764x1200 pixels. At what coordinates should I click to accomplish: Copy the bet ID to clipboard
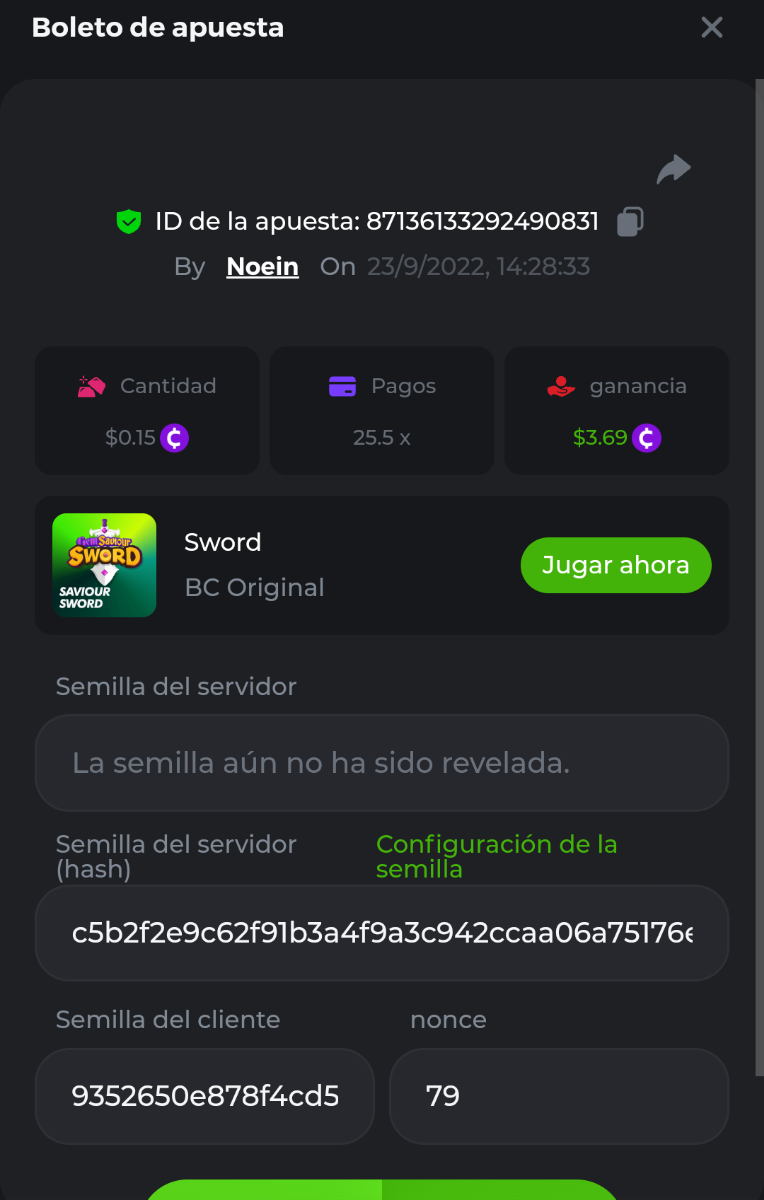click(630, 221)
